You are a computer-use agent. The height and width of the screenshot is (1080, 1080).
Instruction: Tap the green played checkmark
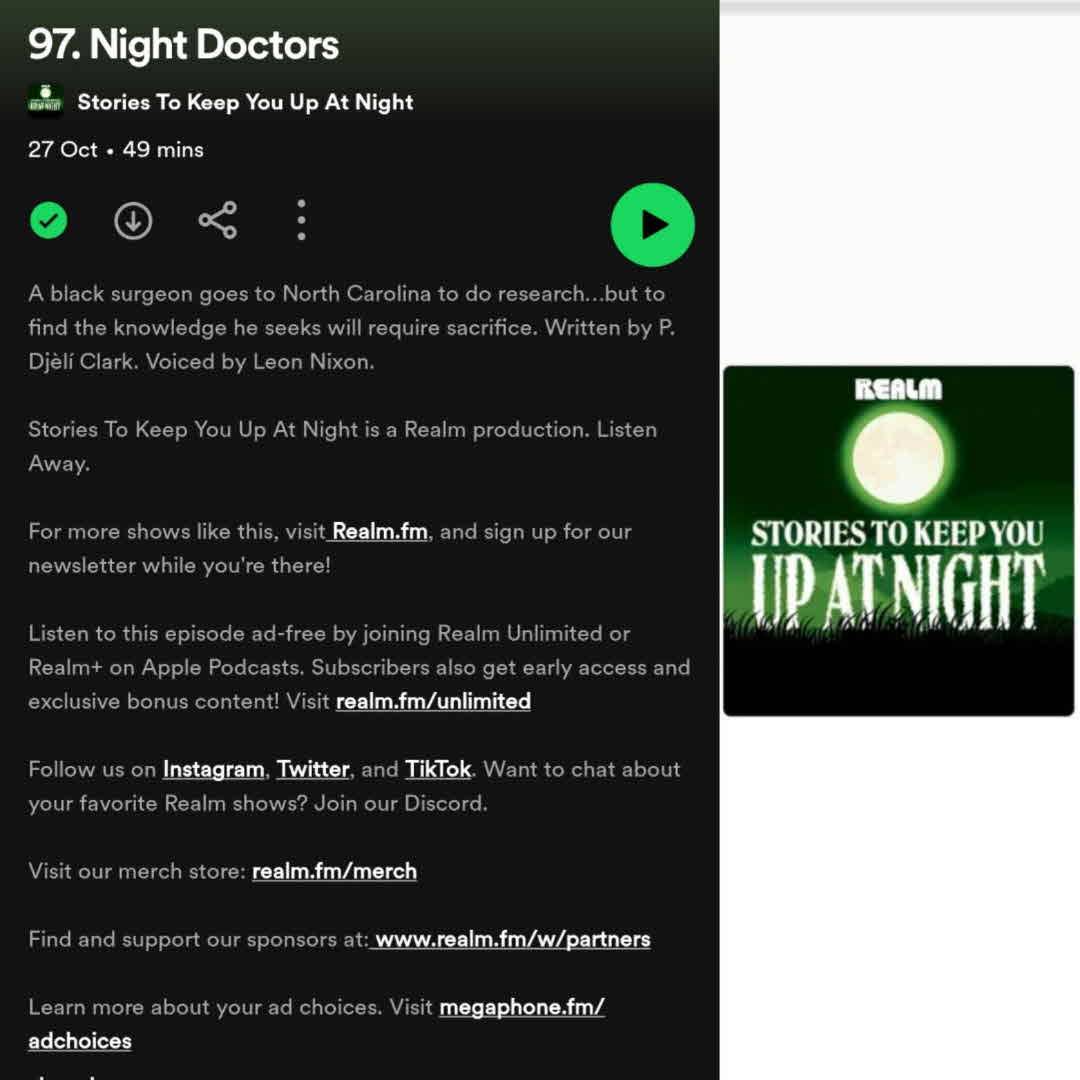(x=48, y=221)
